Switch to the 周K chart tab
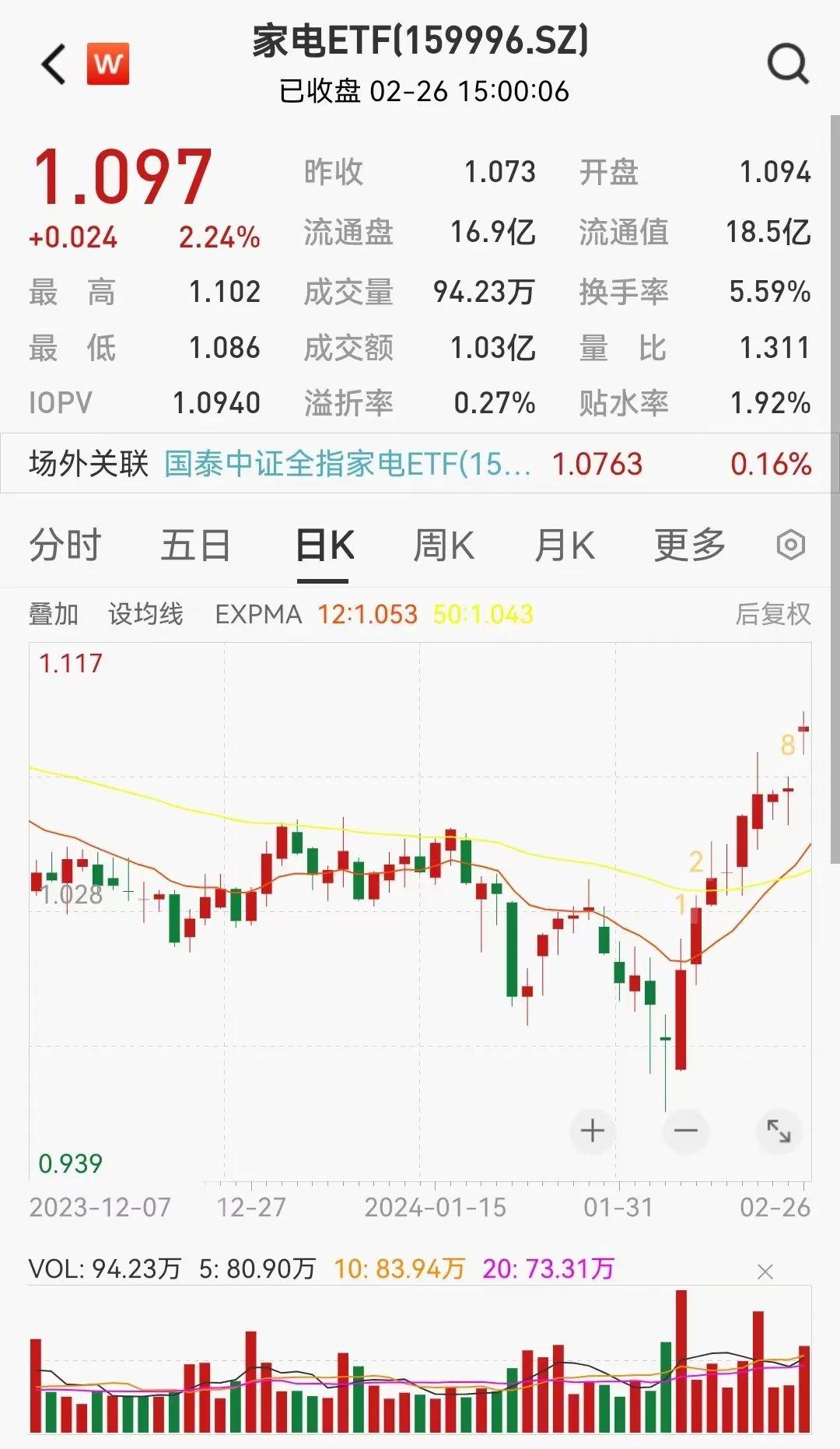Image resolution: width=840 pixels, height=1449 pixels. (443, 545)
